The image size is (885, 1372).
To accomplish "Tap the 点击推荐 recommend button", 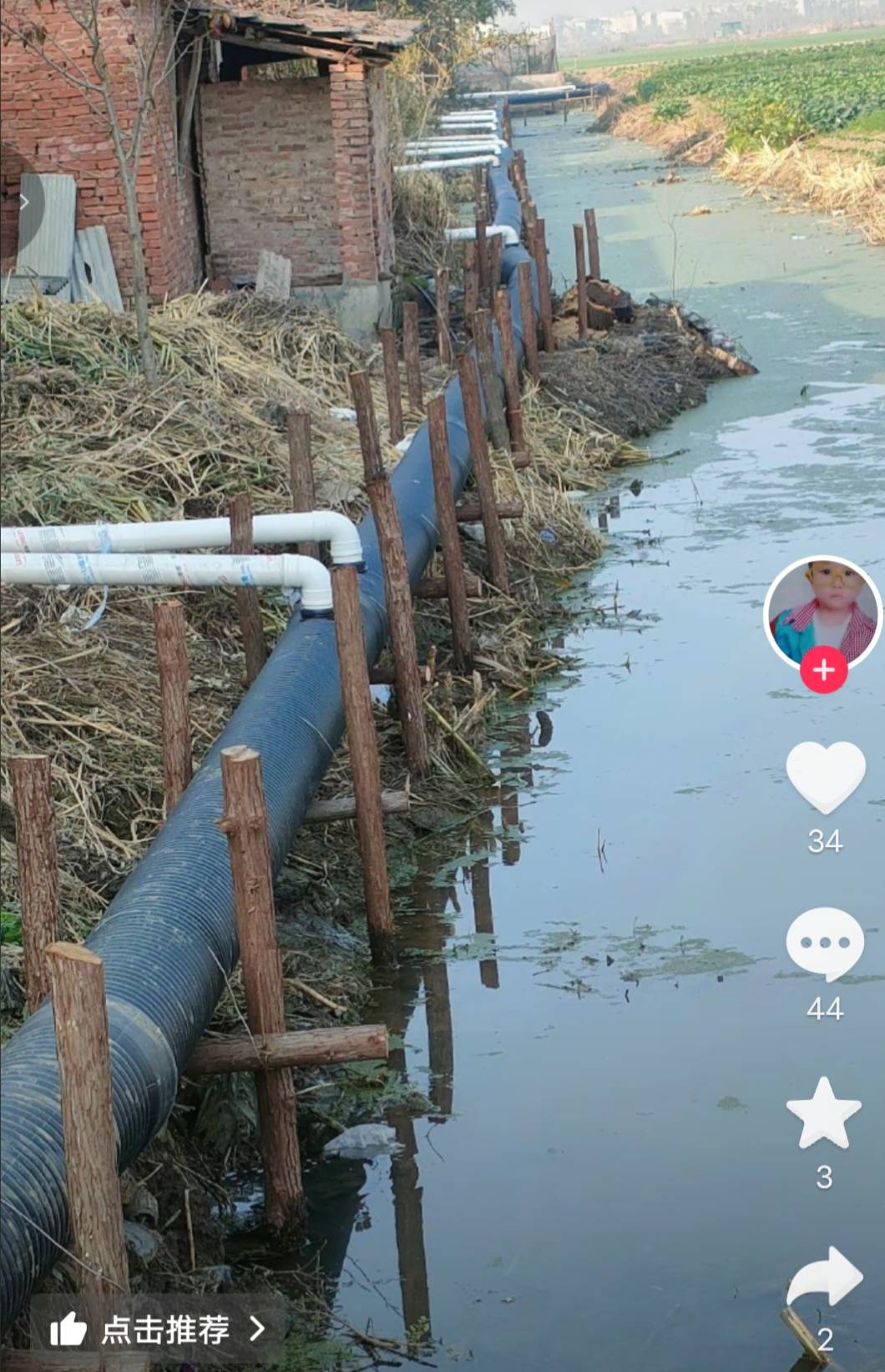I will [159, 1329].
